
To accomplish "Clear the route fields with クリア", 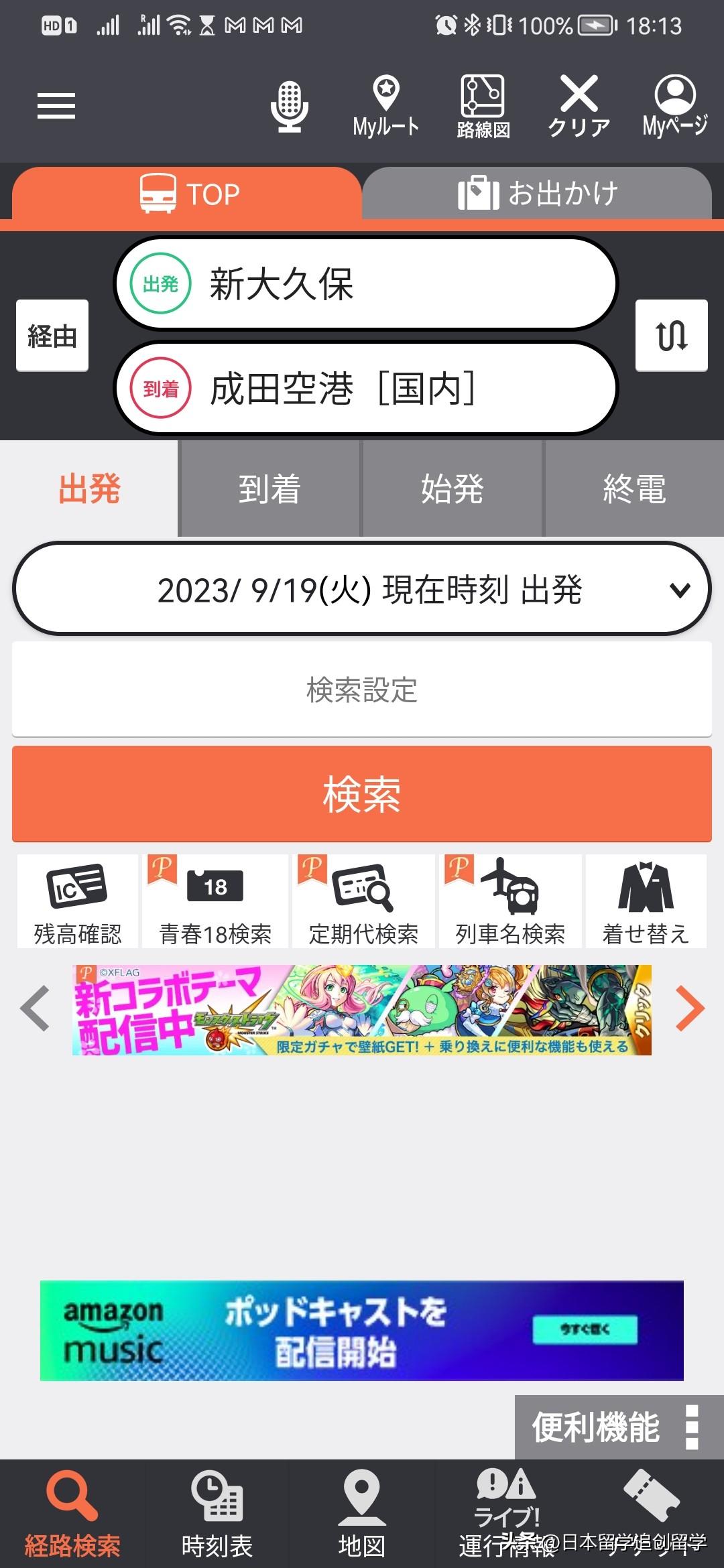I will coord(579,106).
